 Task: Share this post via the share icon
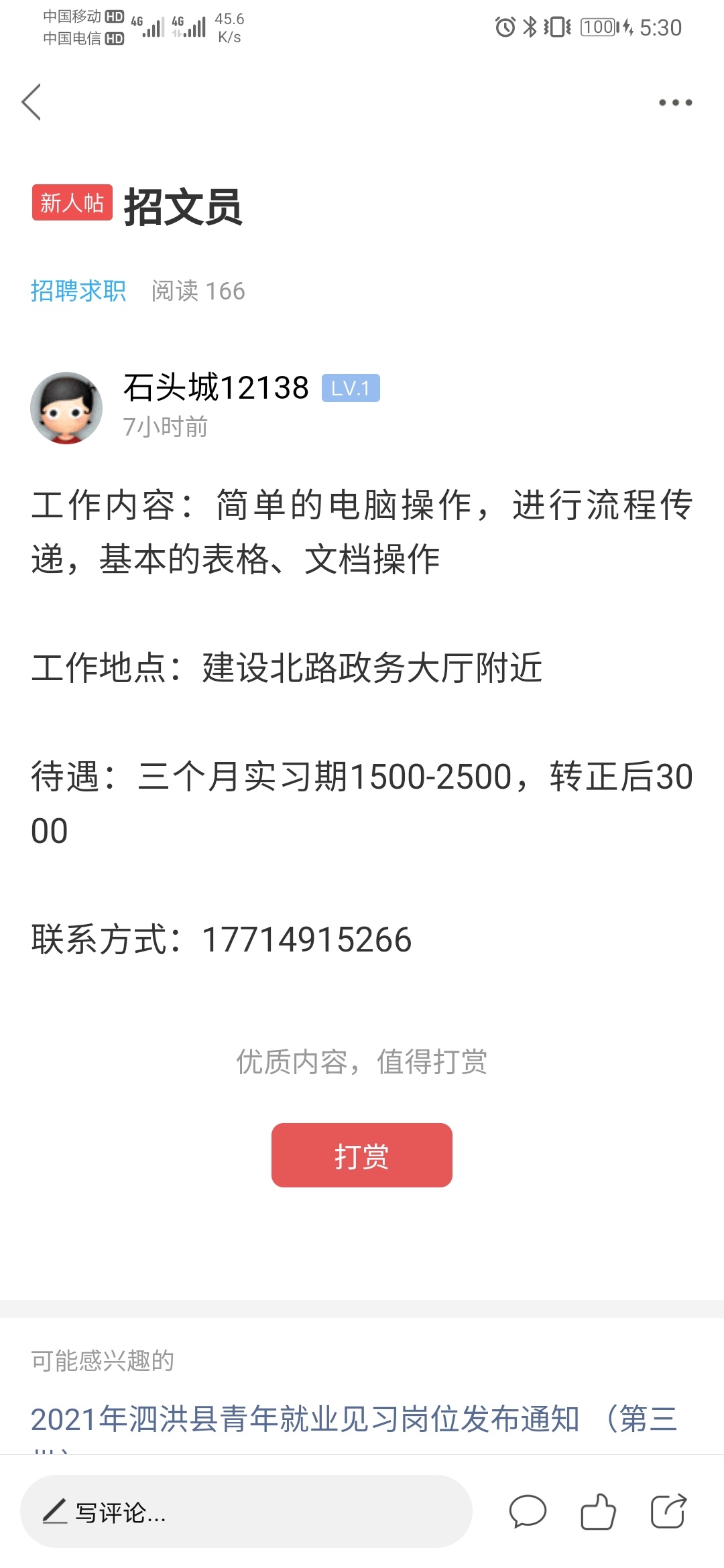(669, 1511)
